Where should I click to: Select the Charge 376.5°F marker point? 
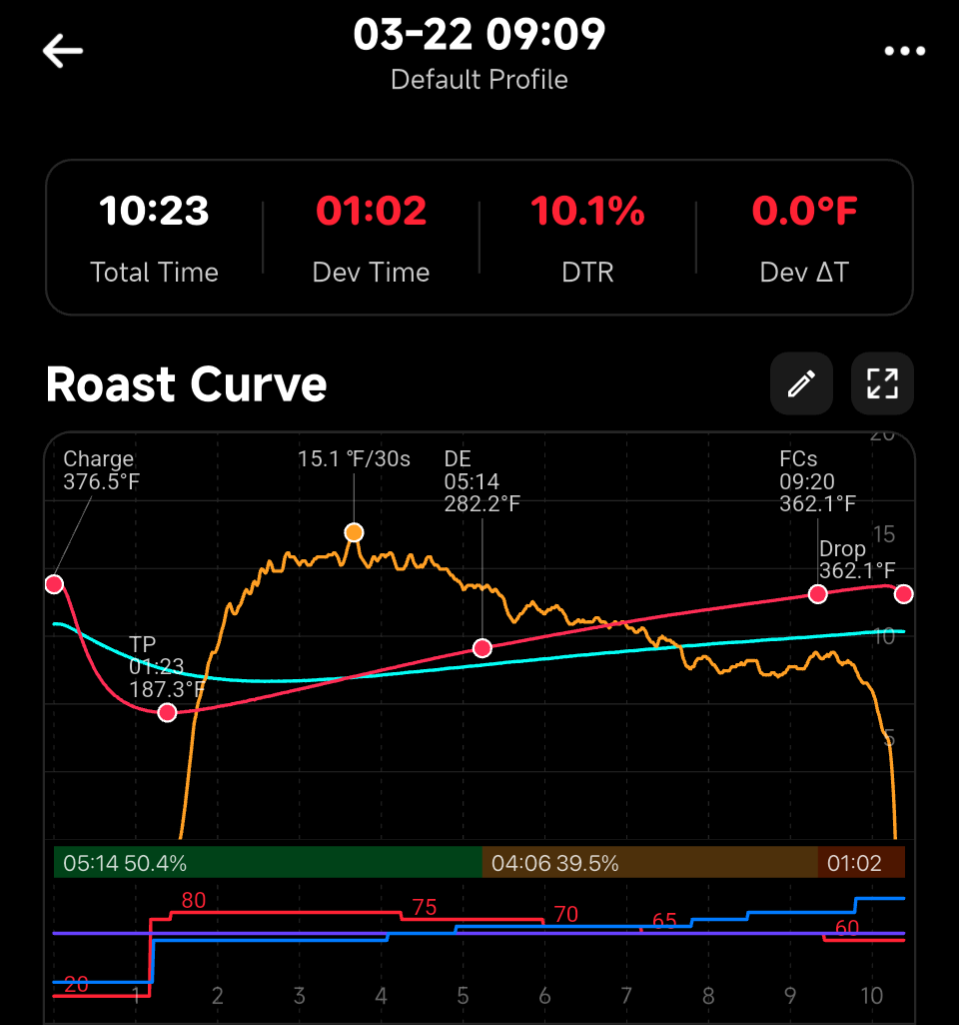[x=54, y=584]
